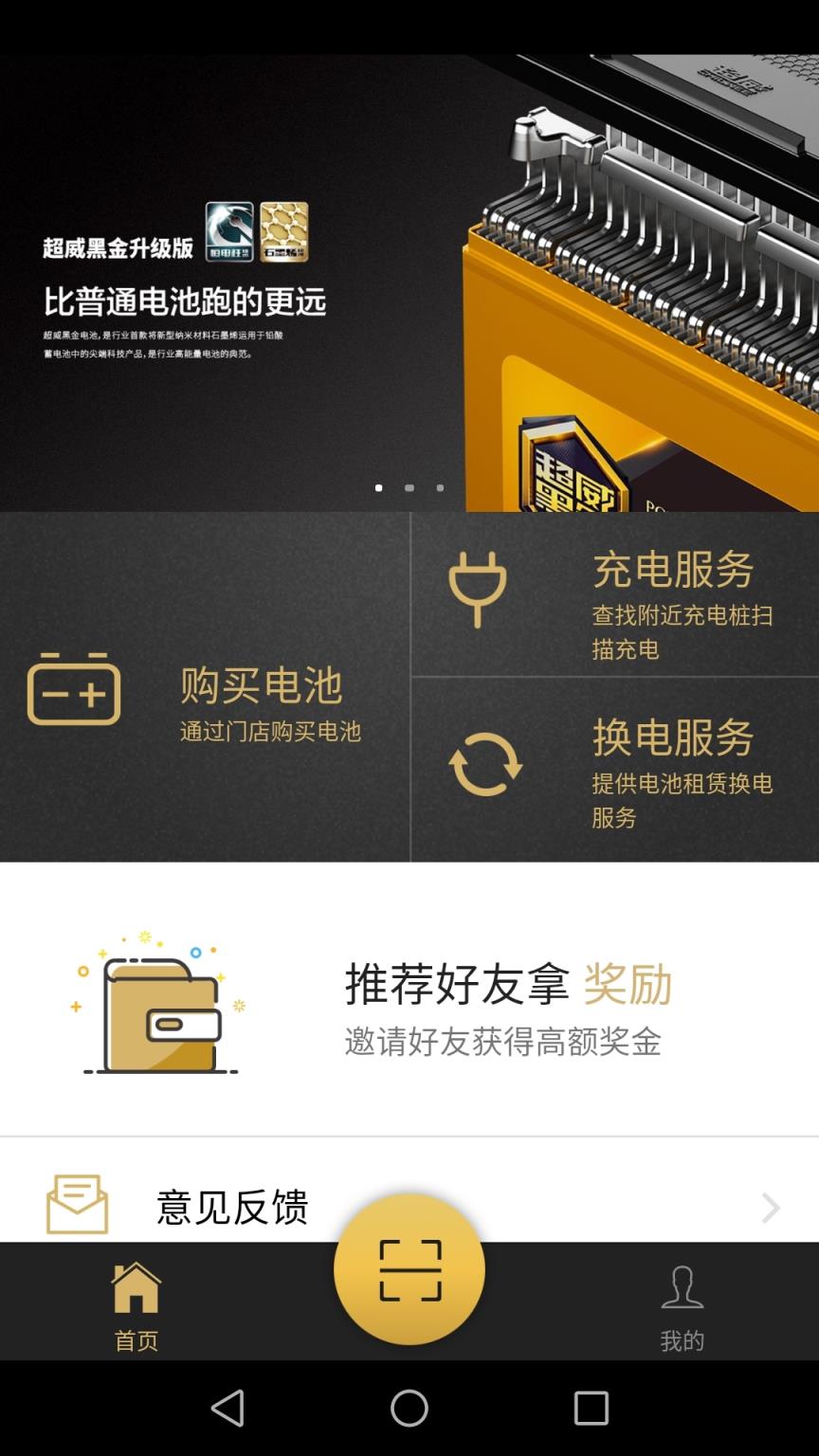Select 换电服务 battery swap service

pyautogui.click(x=616, y=770)
